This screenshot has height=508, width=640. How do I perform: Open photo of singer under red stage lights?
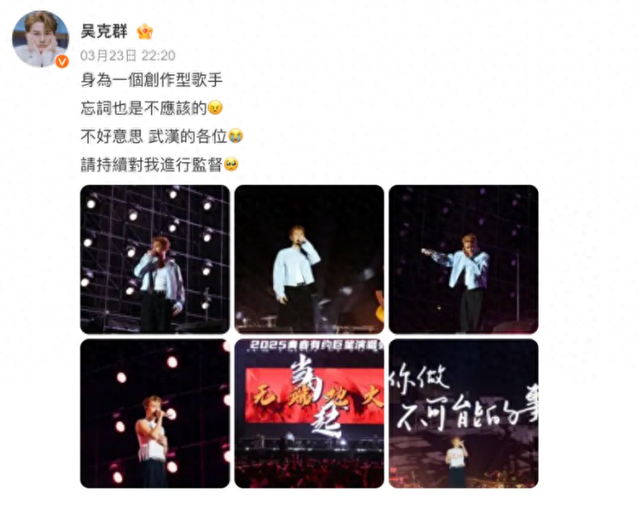click(155, 413)
